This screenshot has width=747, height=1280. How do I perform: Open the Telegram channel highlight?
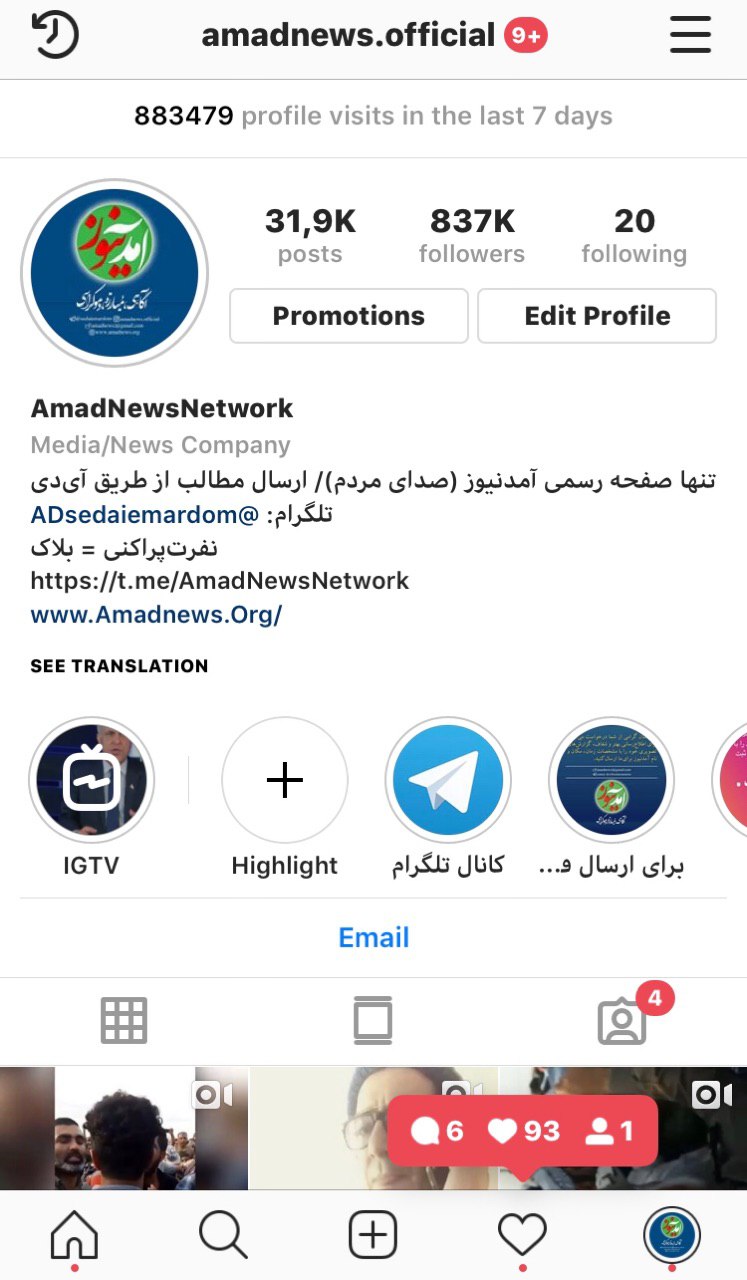pyautogui.click(x=448, y=781)
